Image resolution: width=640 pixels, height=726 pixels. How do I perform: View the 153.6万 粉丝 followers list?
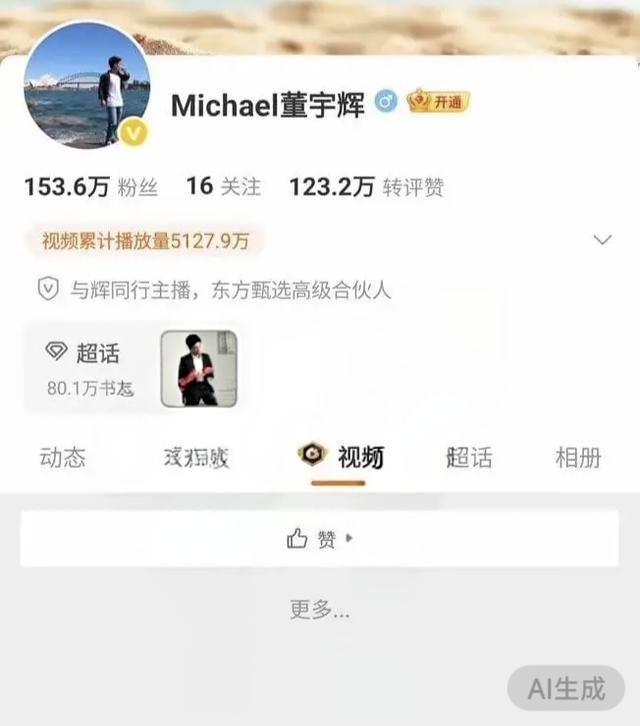pyautogui.click(x=80, y=187)
